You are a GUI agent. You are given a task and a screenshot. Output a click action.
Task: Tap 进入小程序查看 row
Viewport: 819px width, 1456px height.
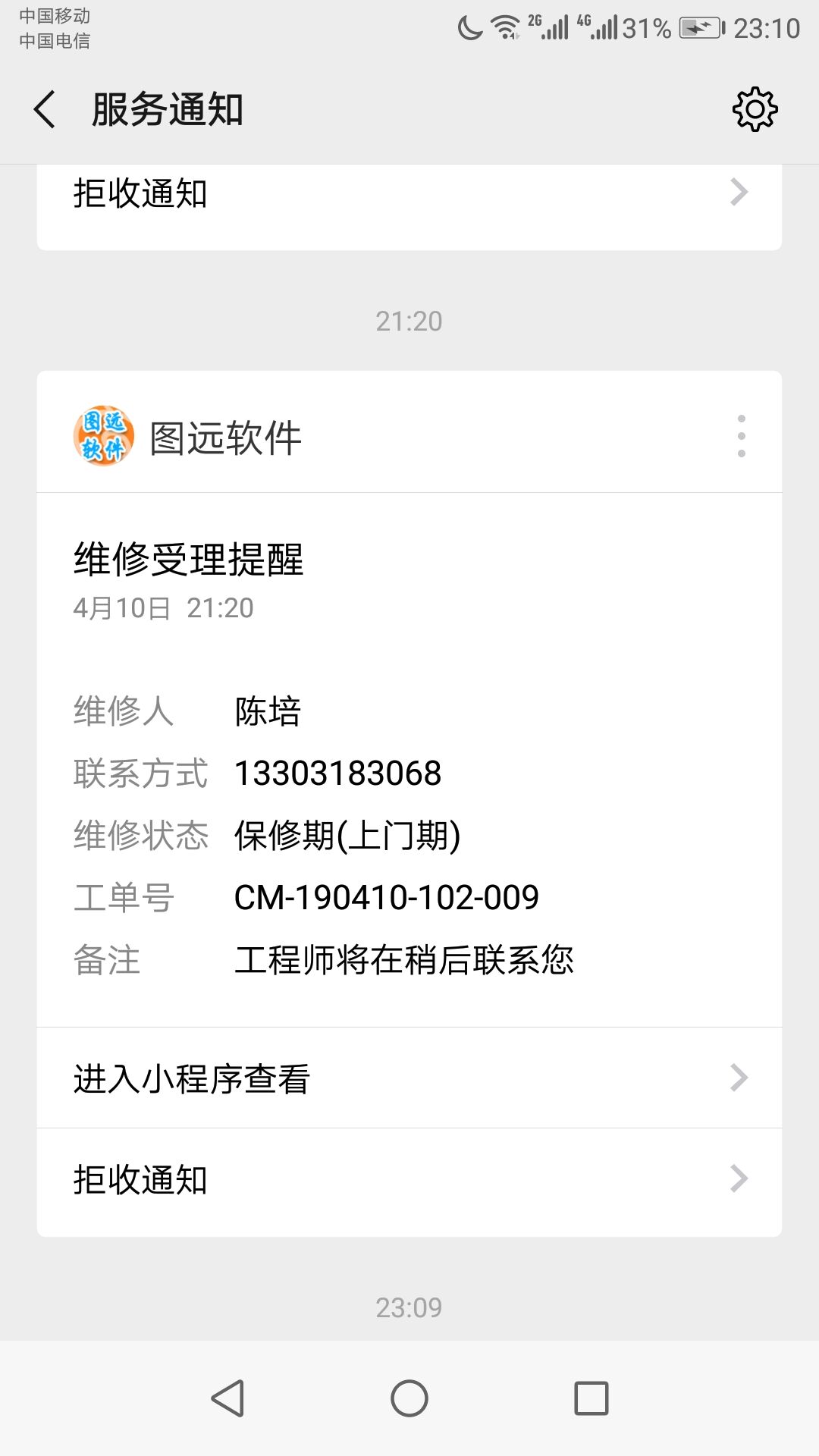[409, 1078]
